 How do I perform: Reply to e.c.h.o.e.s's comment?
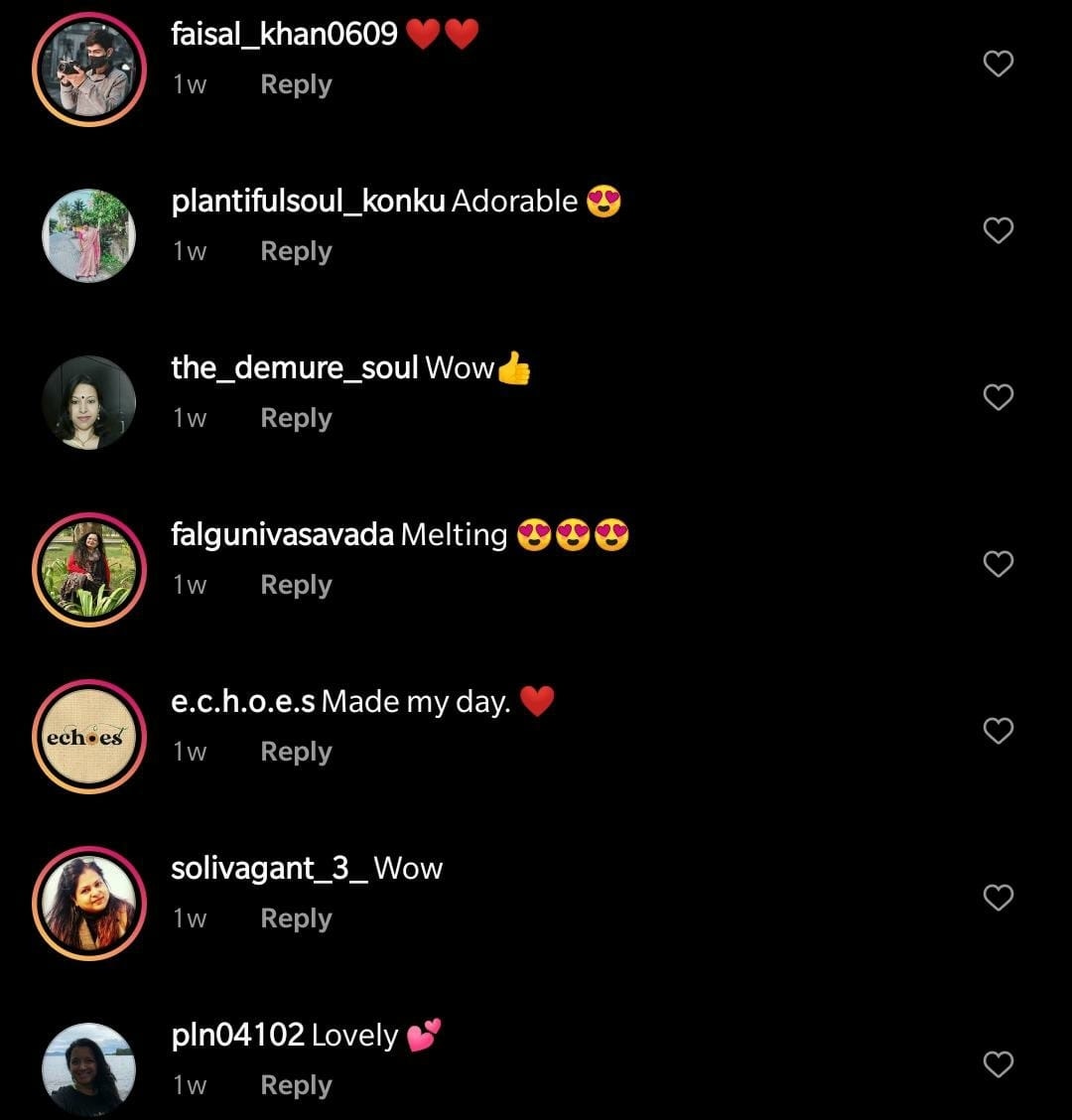tap(296, 753)
